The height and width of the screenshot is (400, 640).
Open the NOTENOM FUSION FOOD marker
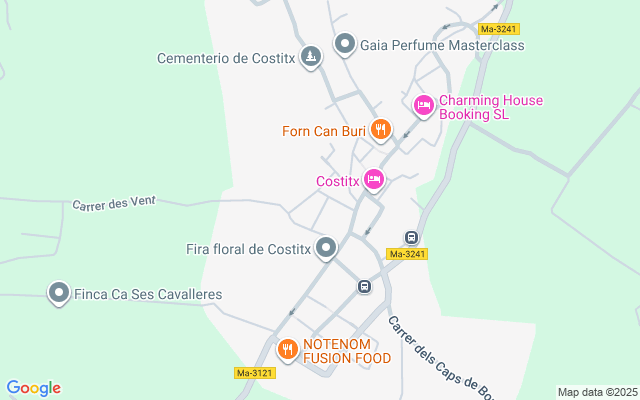(x=287, y=350)
